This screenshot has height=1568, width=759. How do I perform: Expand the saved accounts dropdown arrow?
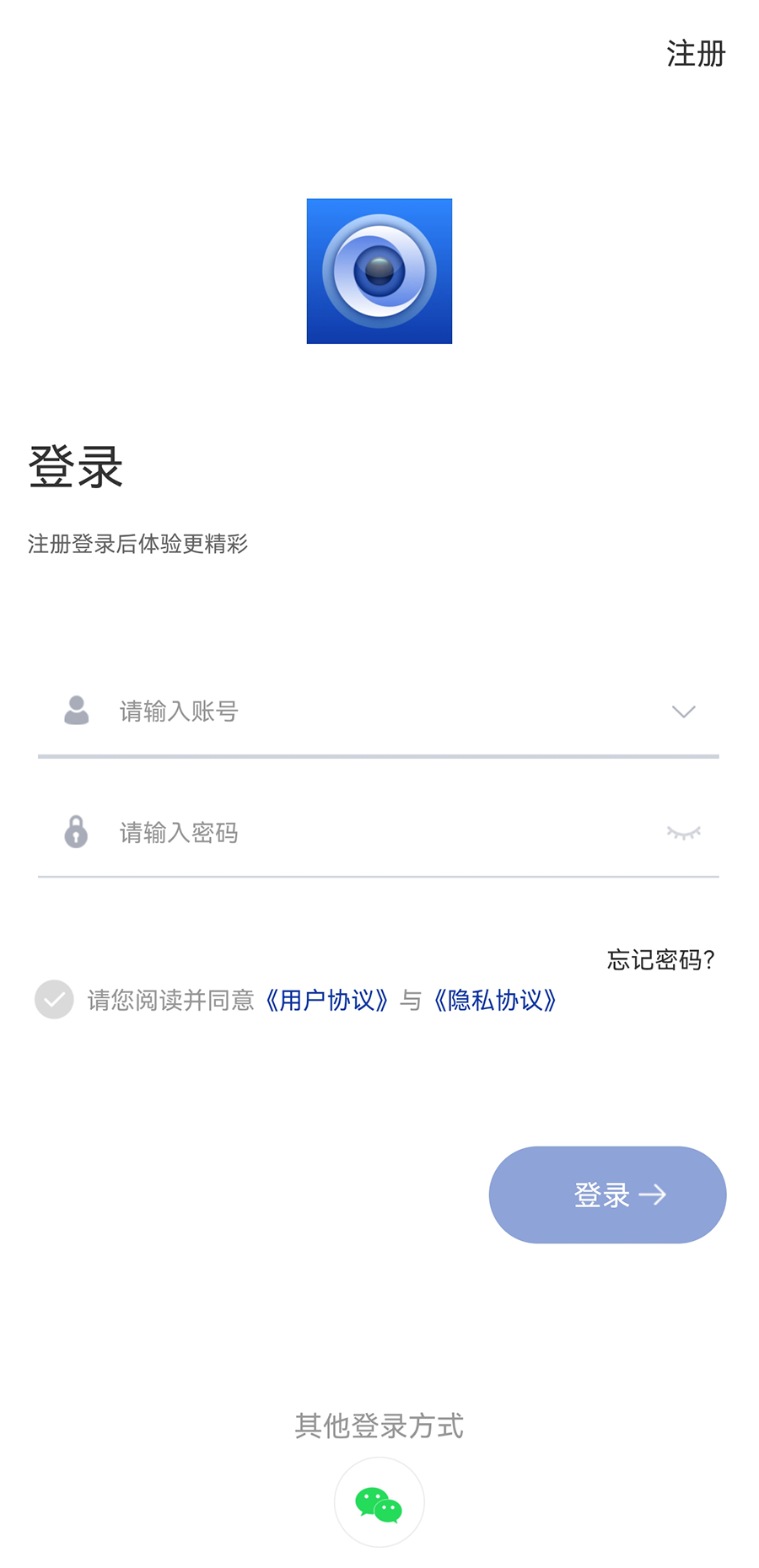pos(683,712)
